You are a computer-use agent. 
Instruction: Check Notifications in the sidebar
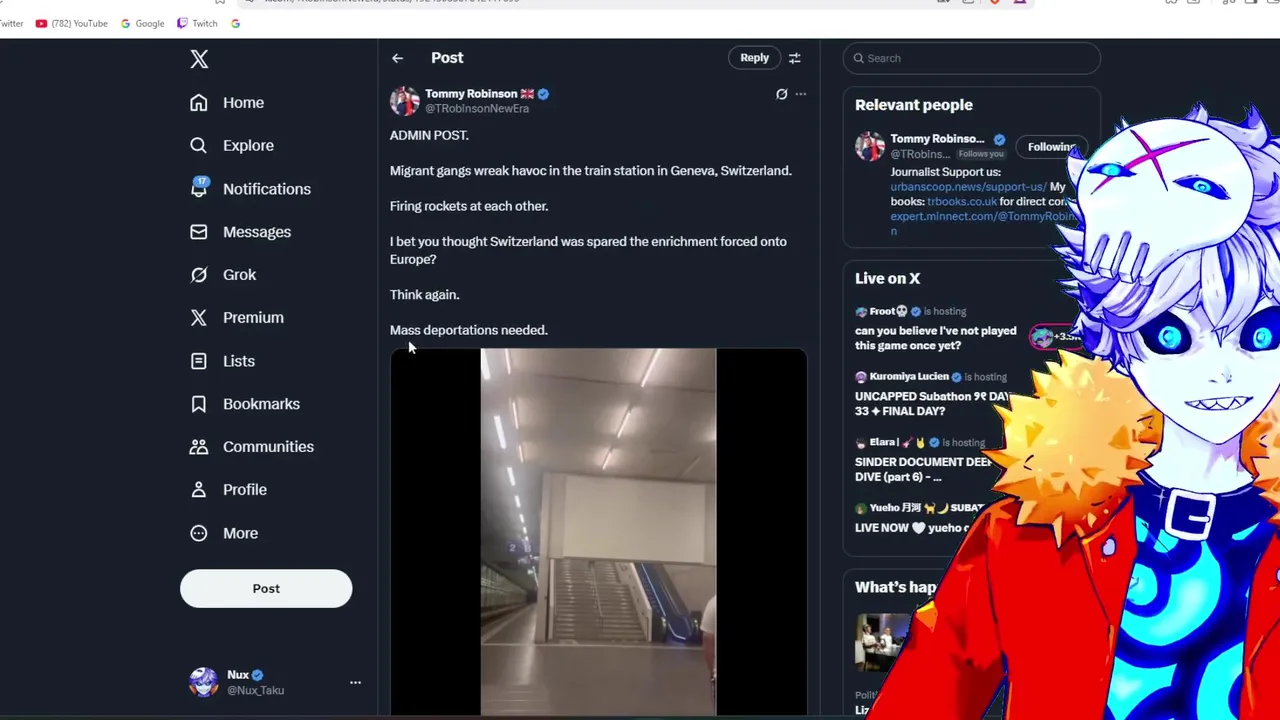click(x=265, y=189)
